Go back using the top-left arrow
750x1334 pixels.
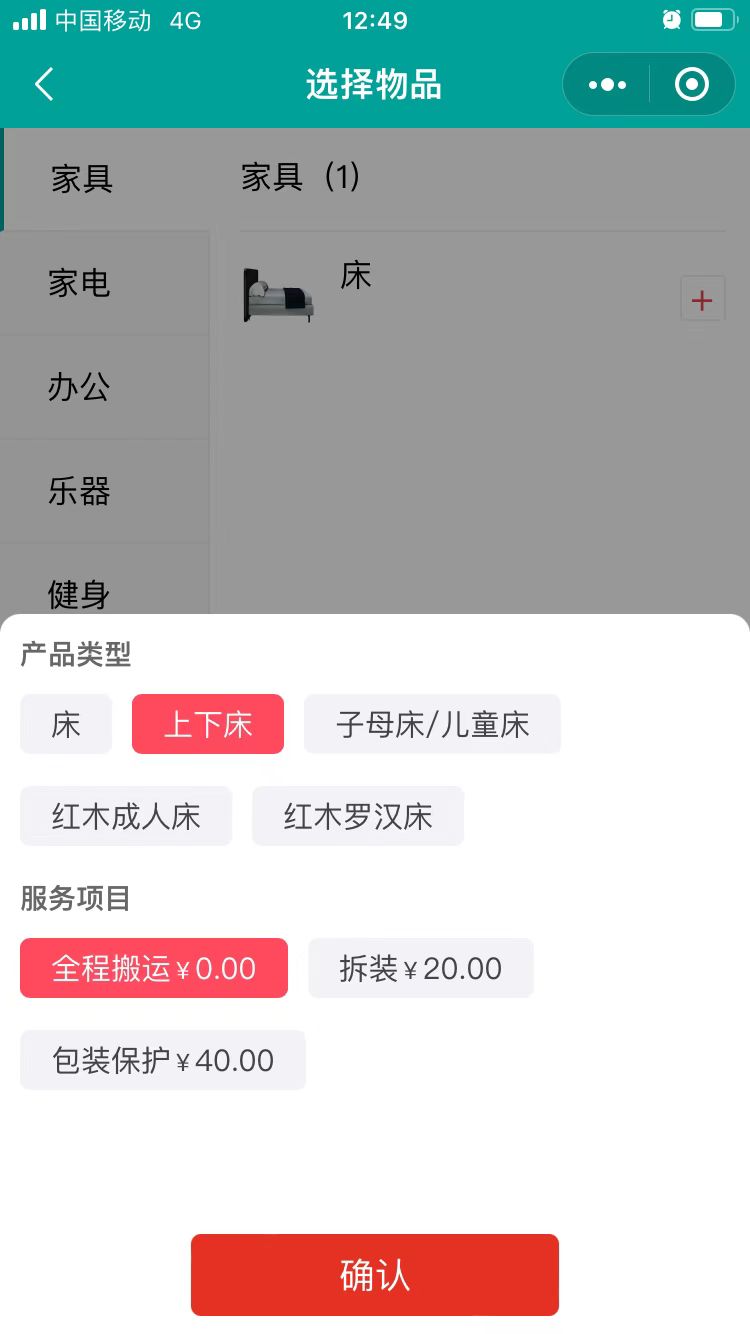(44, 85)
